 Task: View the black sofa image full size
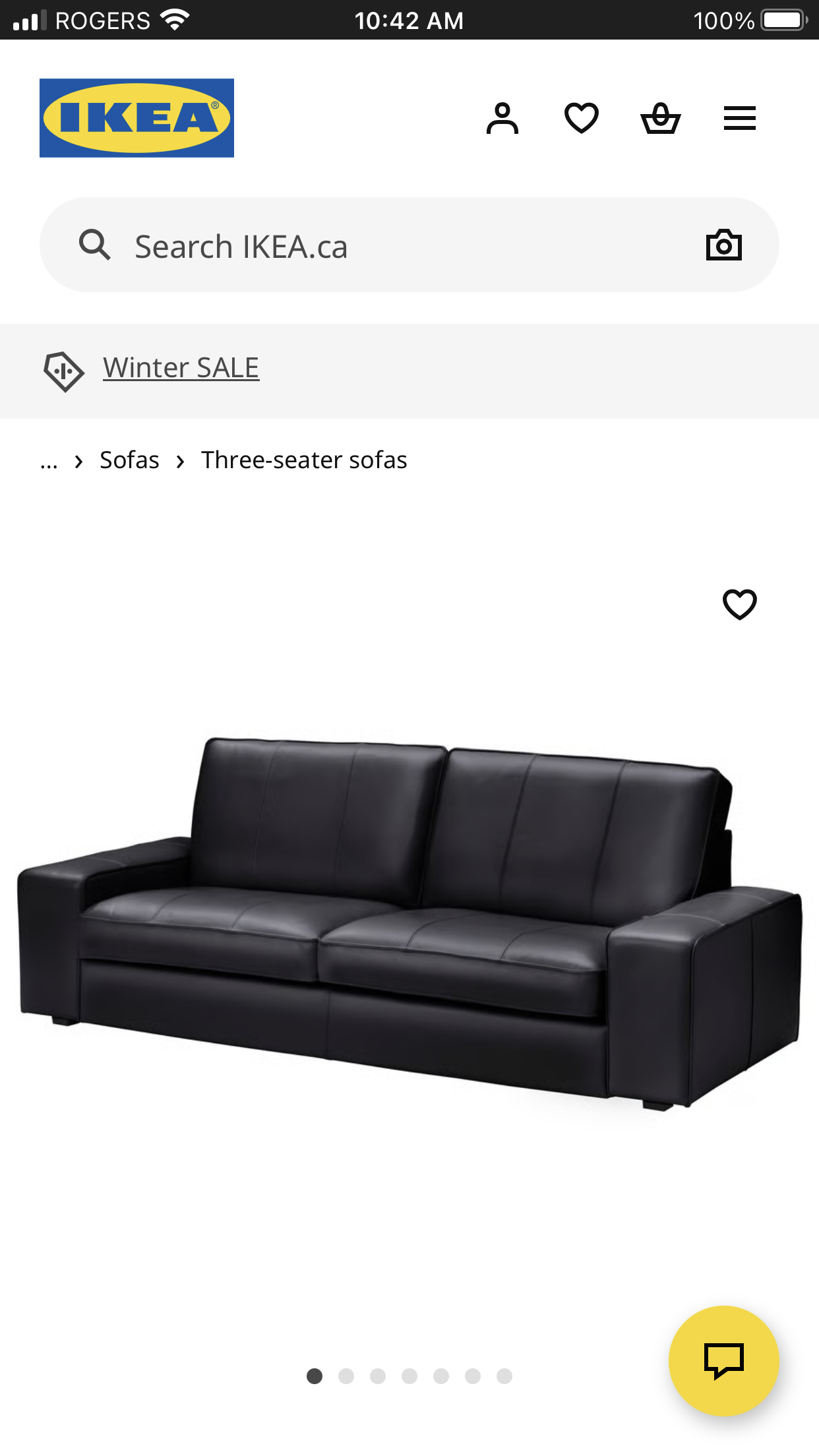409,923
